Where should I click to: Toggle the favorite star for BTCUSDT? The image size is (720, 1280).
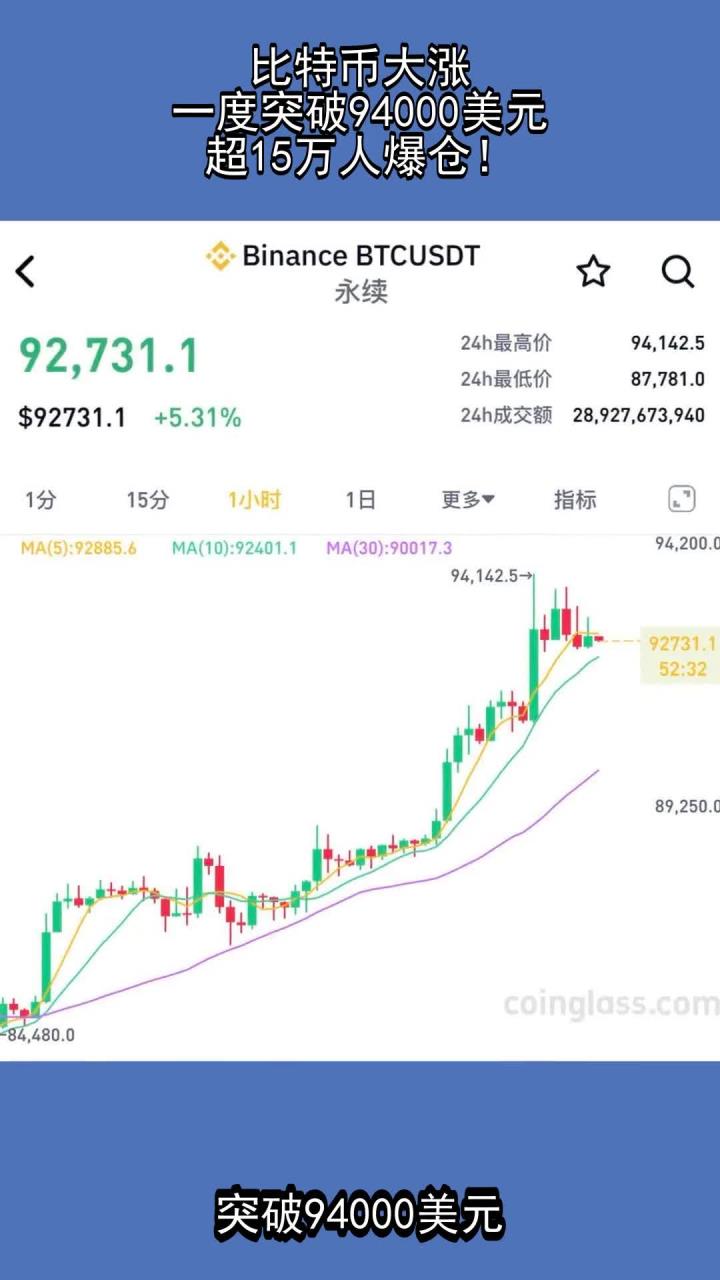(x=594, y=270)
